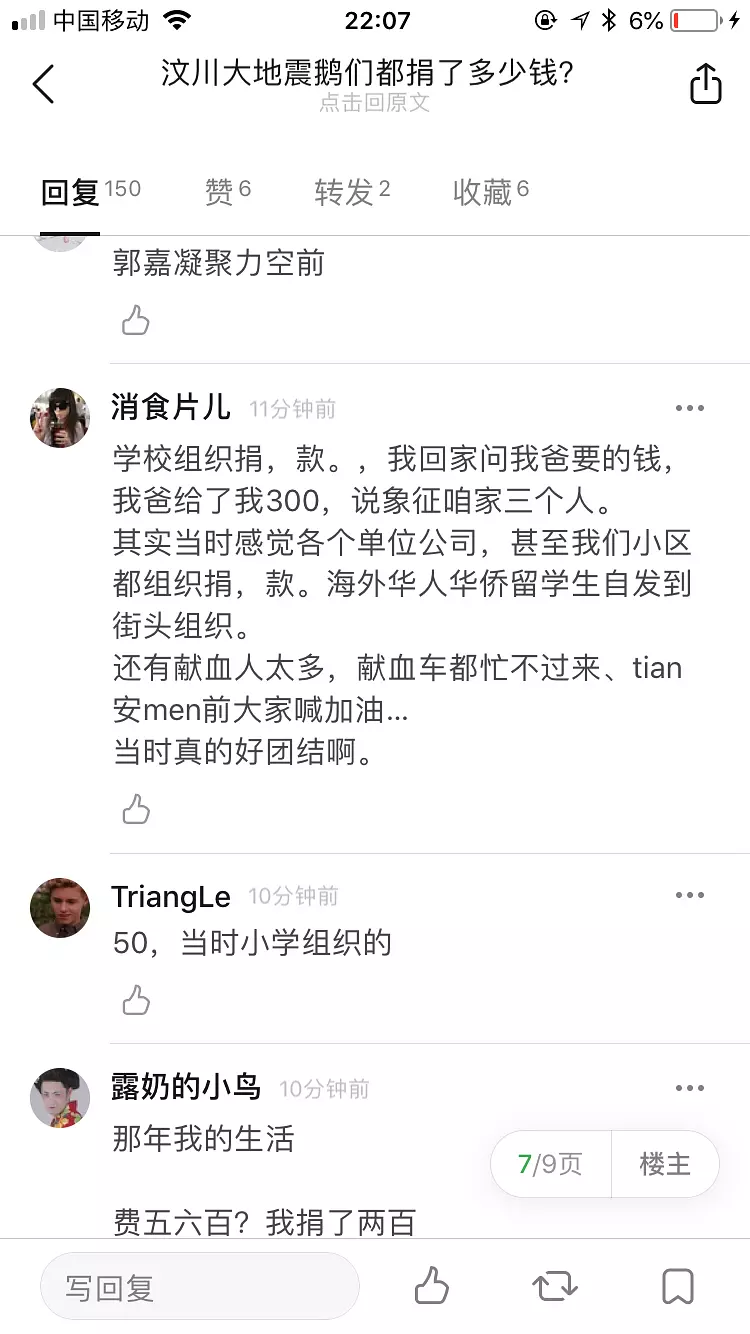Open more options on TriangLe's reply

(x=690, y=895)
